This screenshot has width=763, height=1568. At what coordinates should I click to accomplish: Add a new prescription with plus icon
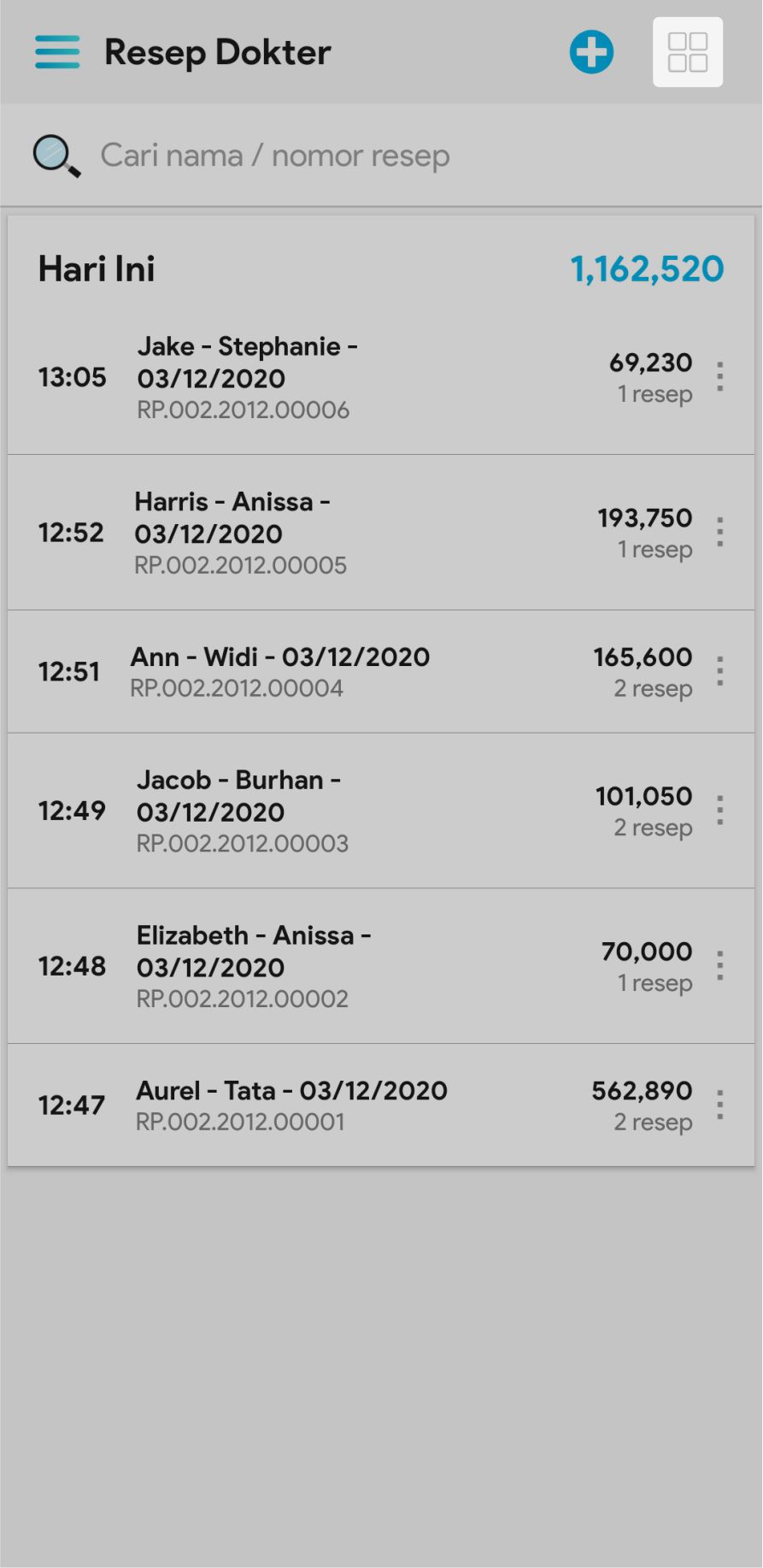[x=591, y=52]
